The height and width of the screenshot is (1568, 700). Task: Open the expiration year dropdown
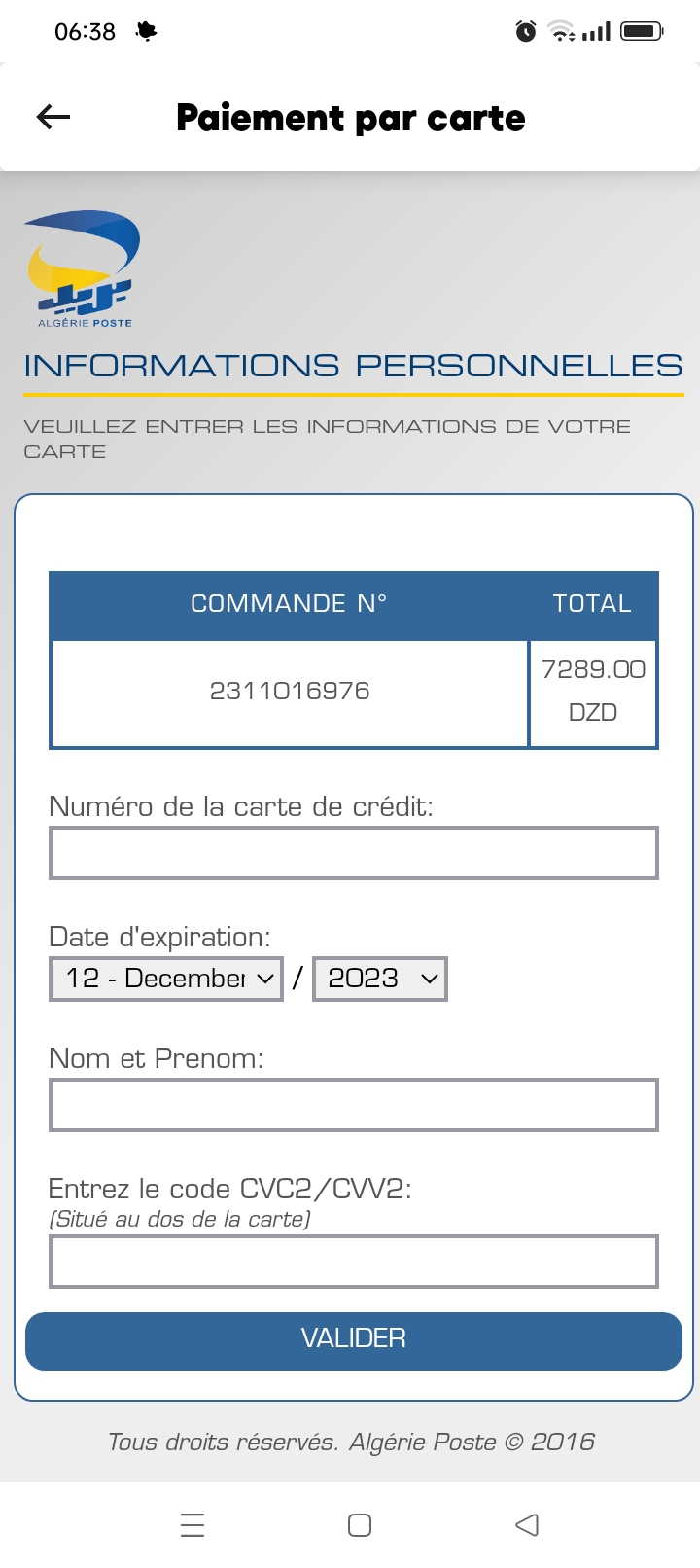pos(380,979)
